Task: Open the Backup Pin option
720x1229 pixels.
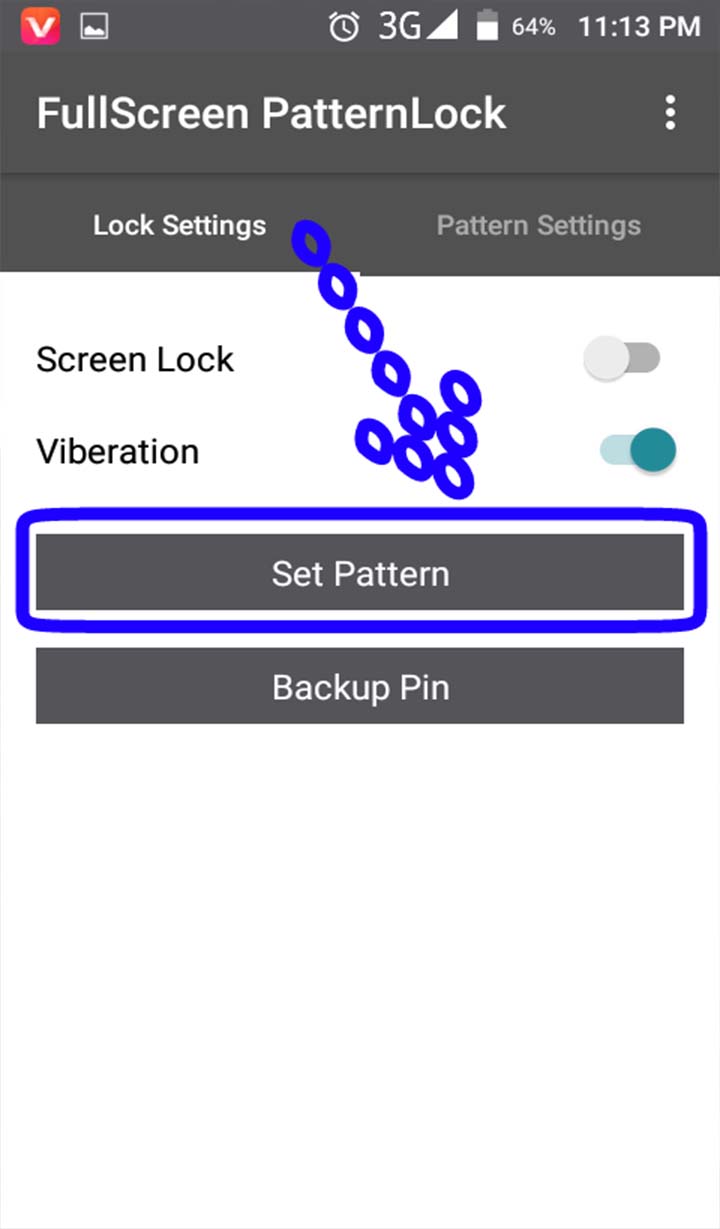Action: tap(360, 687)
